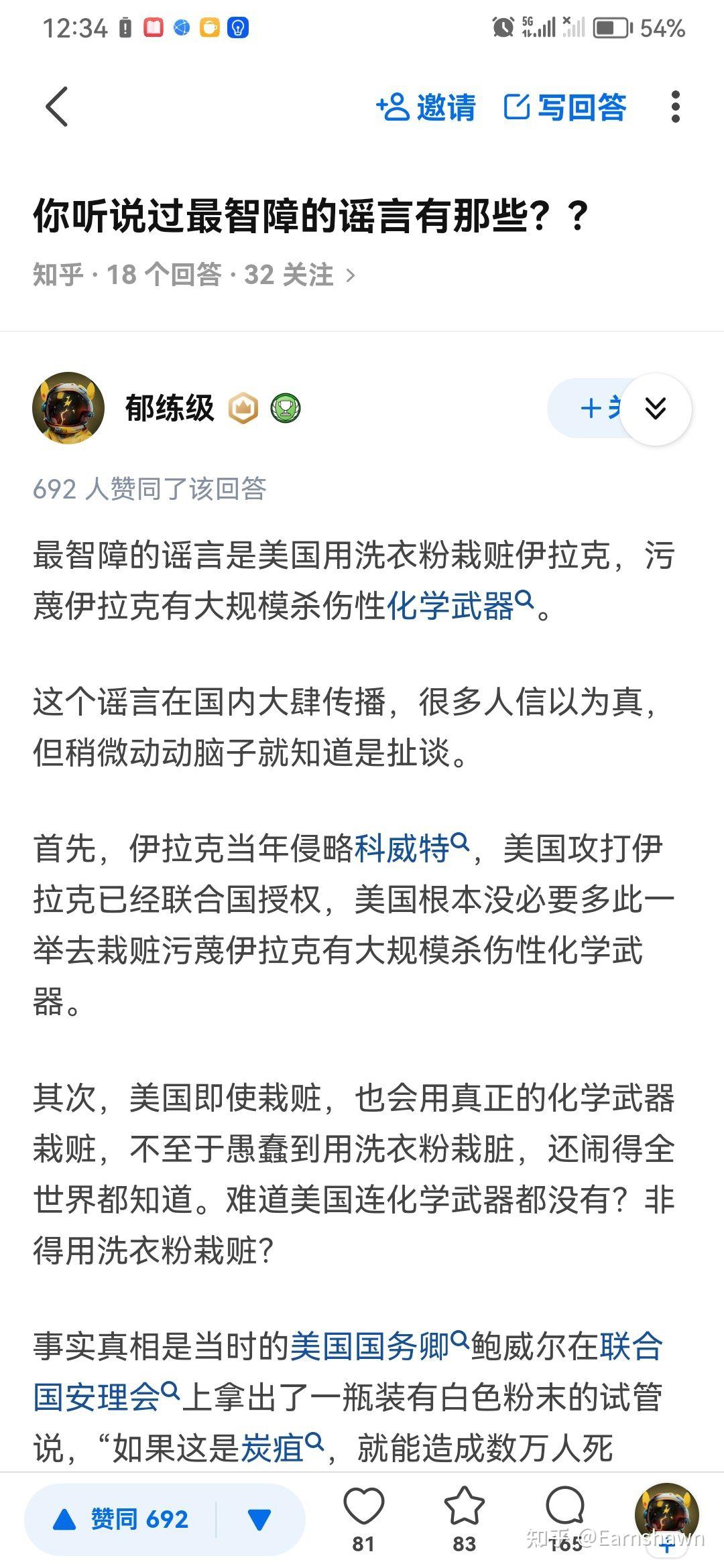Go back using the back arrow
The image size is (724, 1568).
point(57,107)
